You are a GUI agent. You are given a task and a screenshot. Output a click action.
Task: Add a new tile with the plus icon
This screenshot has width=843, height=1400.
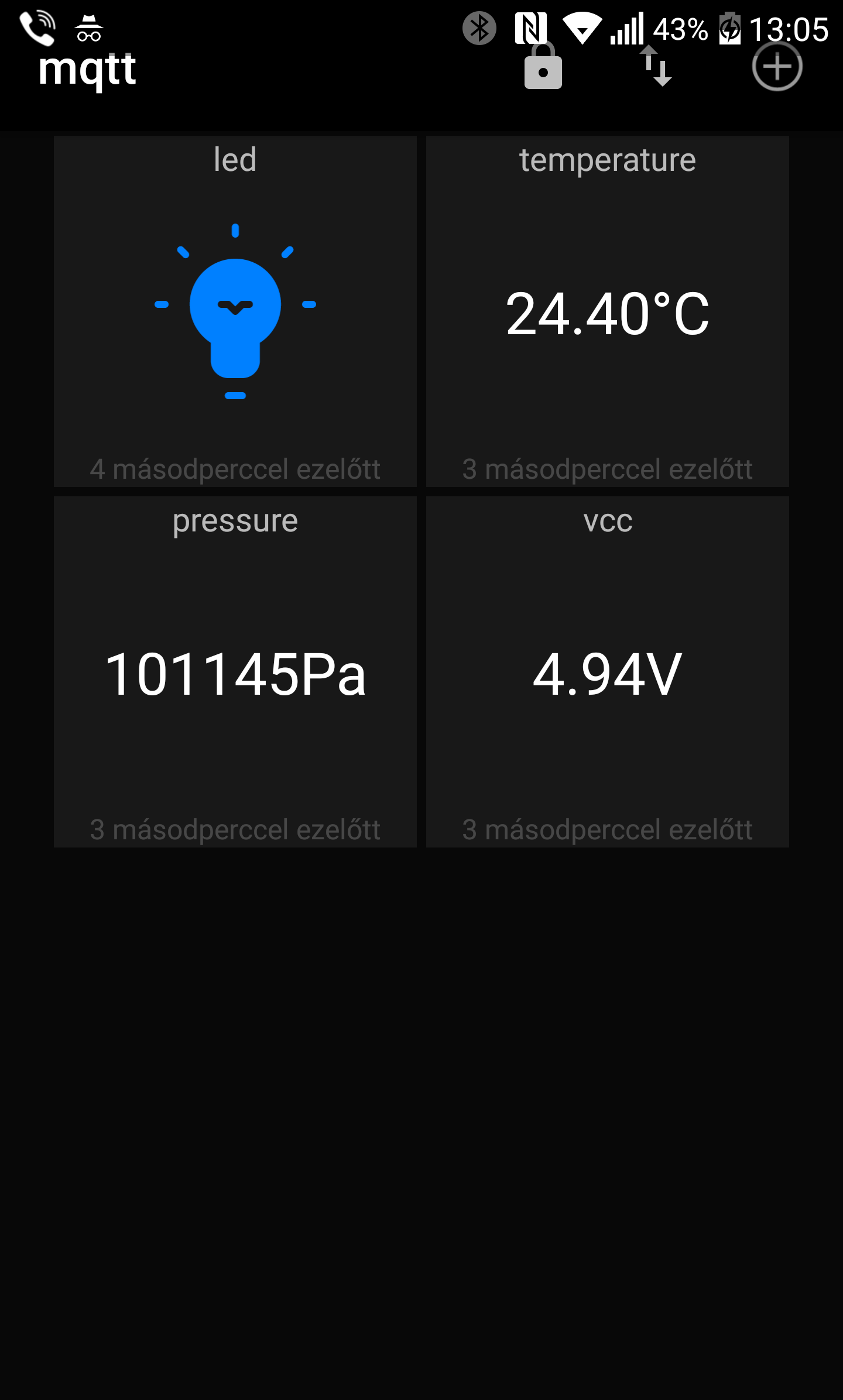coord(777,67)
